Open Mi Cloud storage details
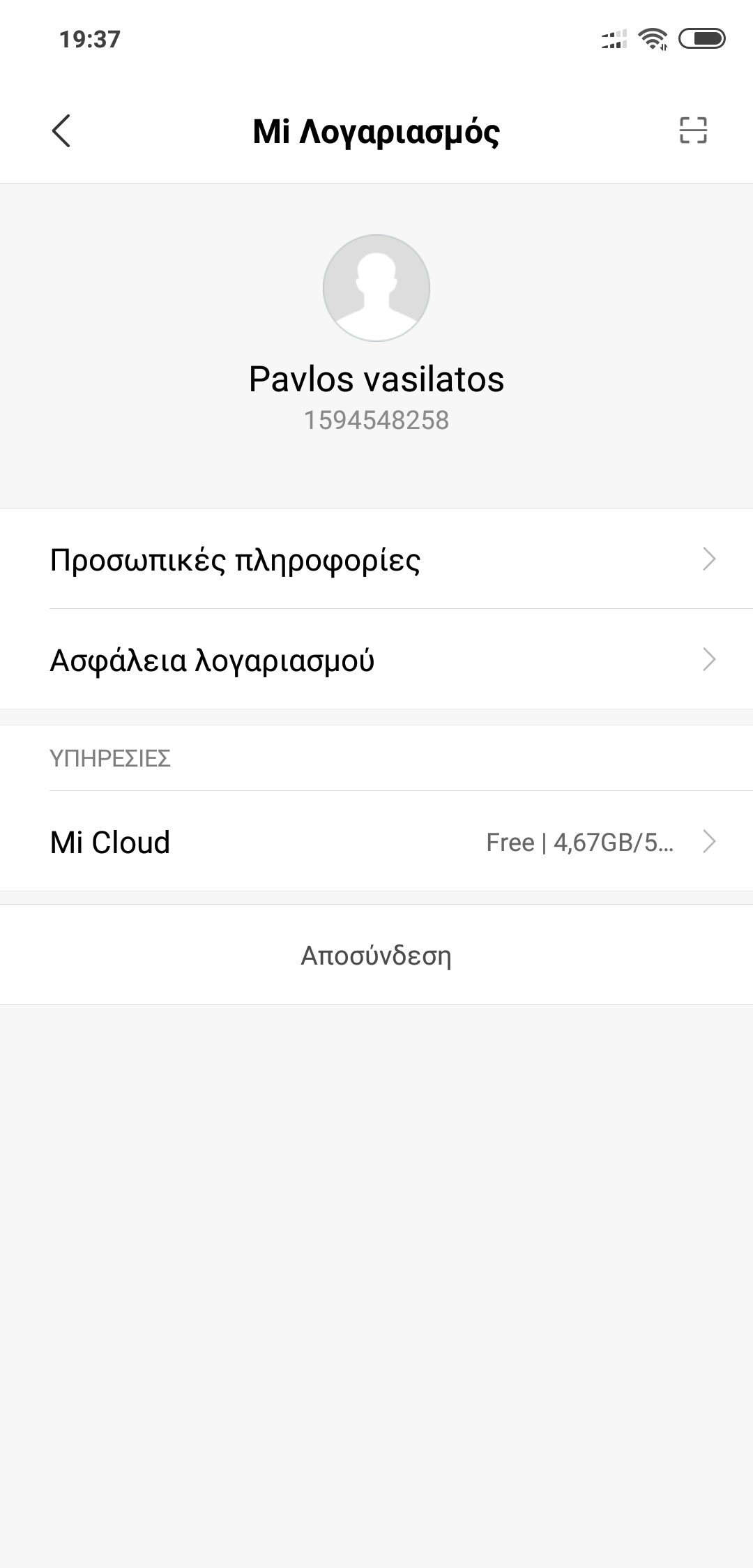 coord(376,843)
